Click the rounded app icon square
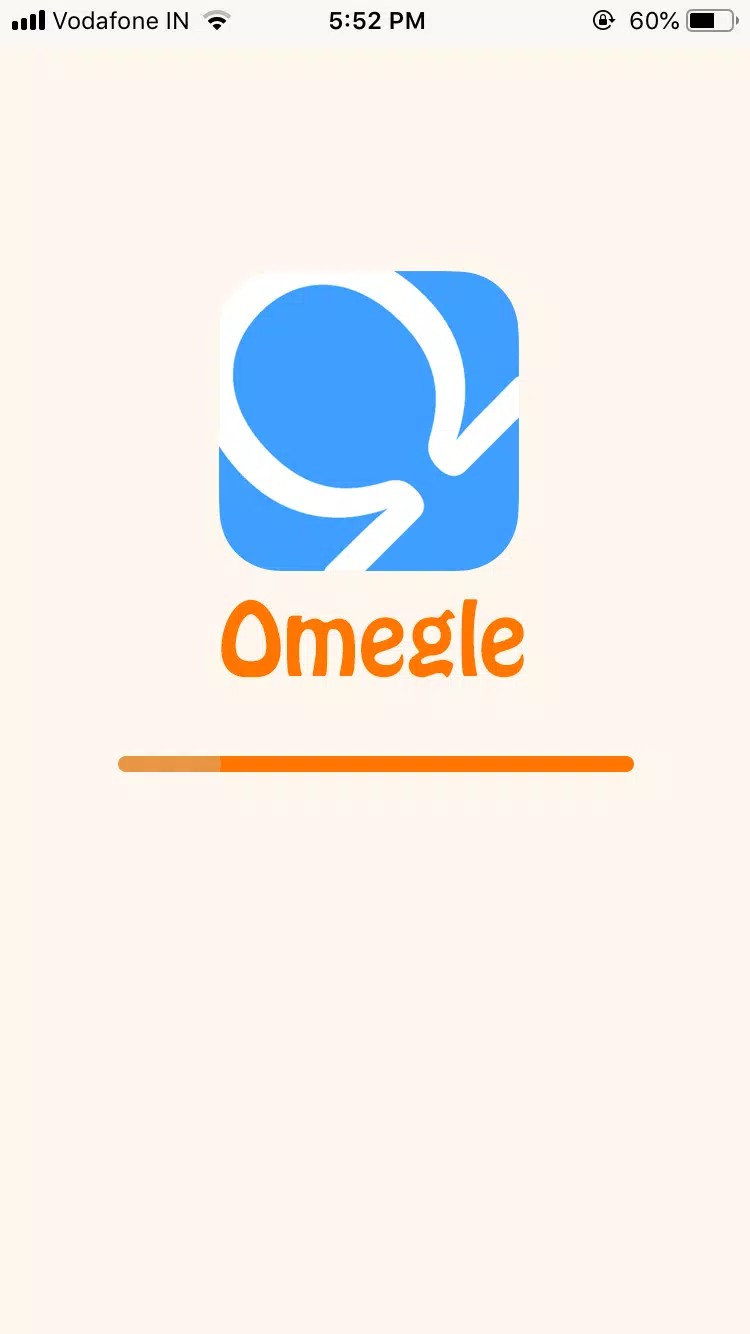Viewport: 750px width, 1334px height. pos(369,420)
